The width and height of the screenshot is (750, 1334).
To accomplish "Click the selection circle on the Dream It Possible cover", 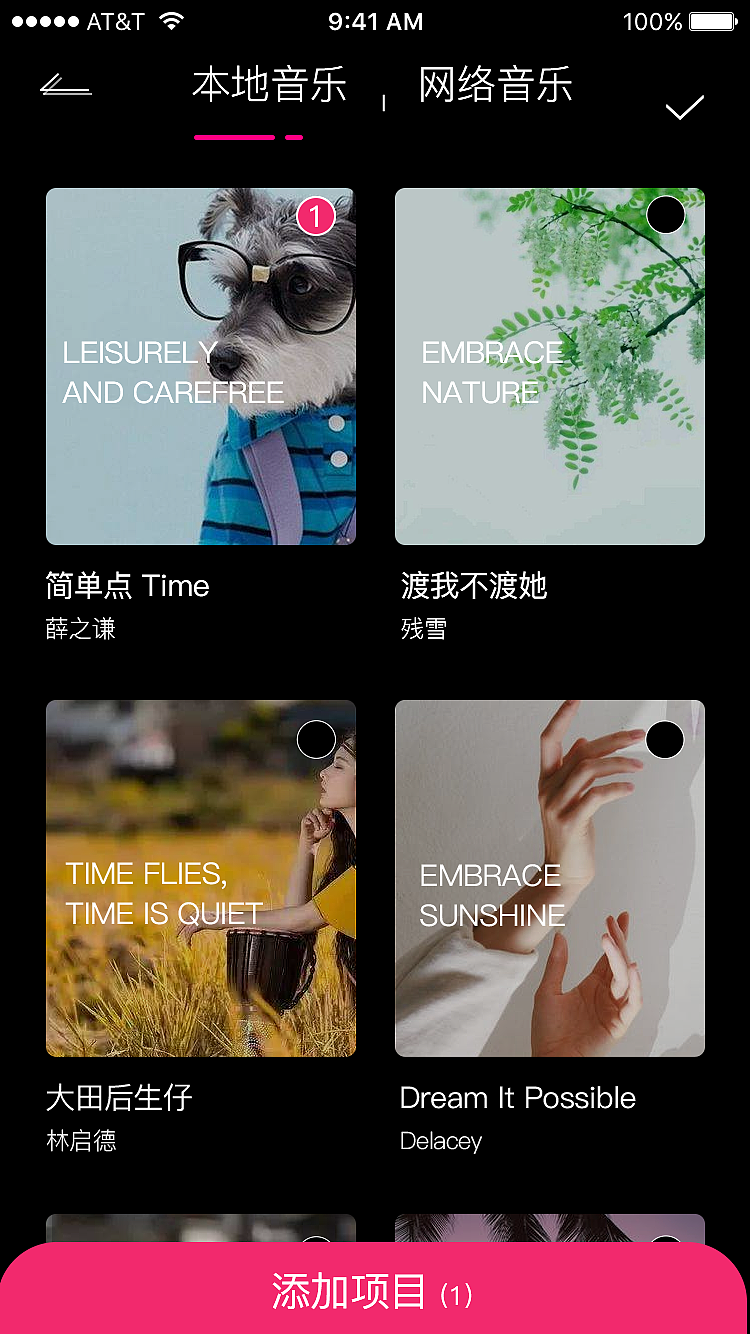I will [x=665, y=739].
